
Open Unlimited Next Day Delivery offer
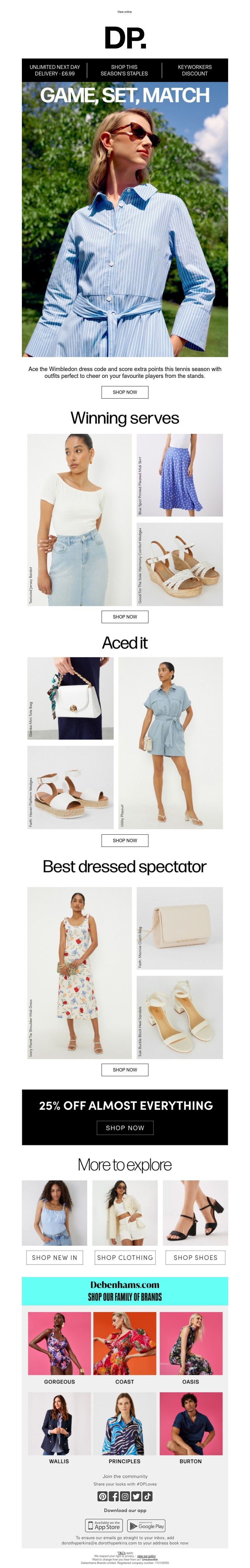point(55,70)
